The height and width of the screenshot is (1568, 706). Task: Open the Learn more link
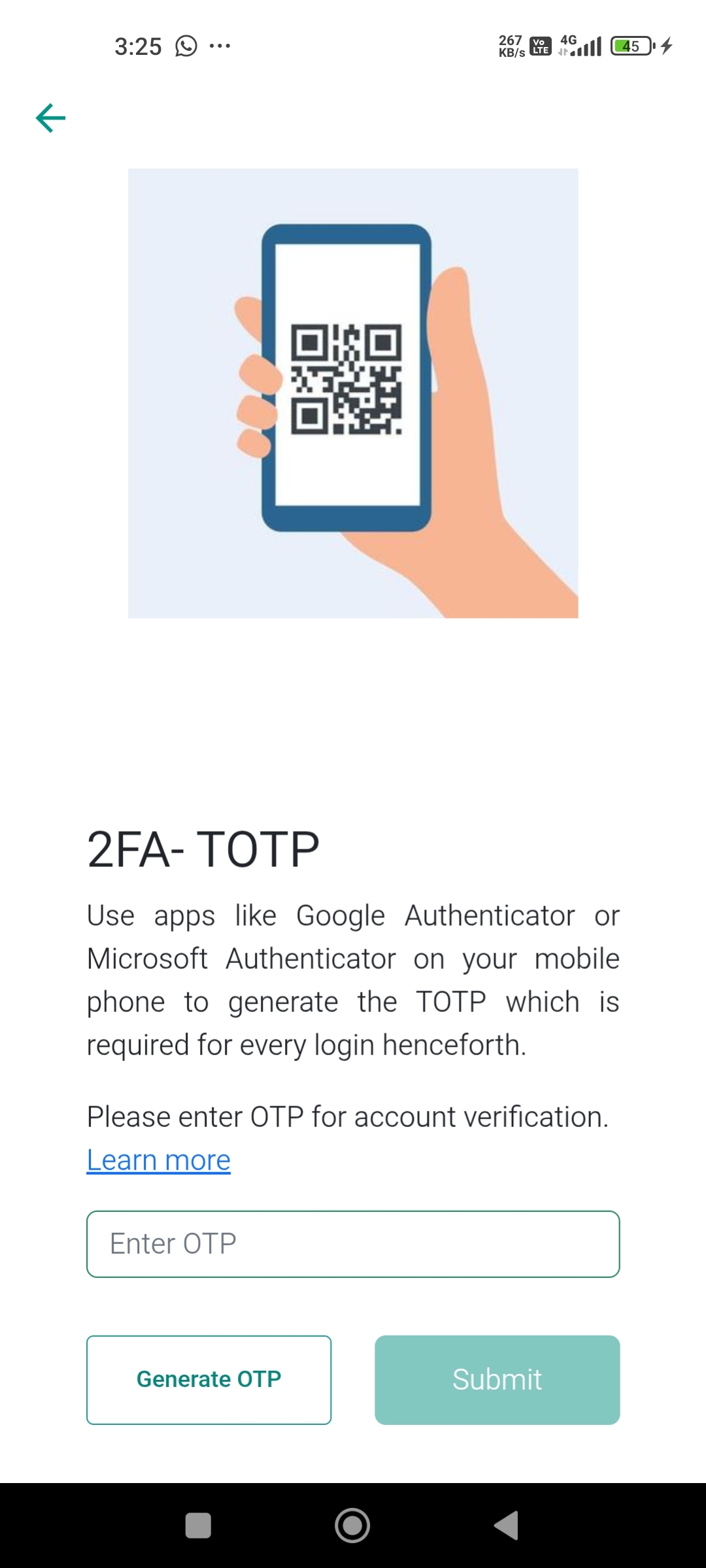(159, 1160)
